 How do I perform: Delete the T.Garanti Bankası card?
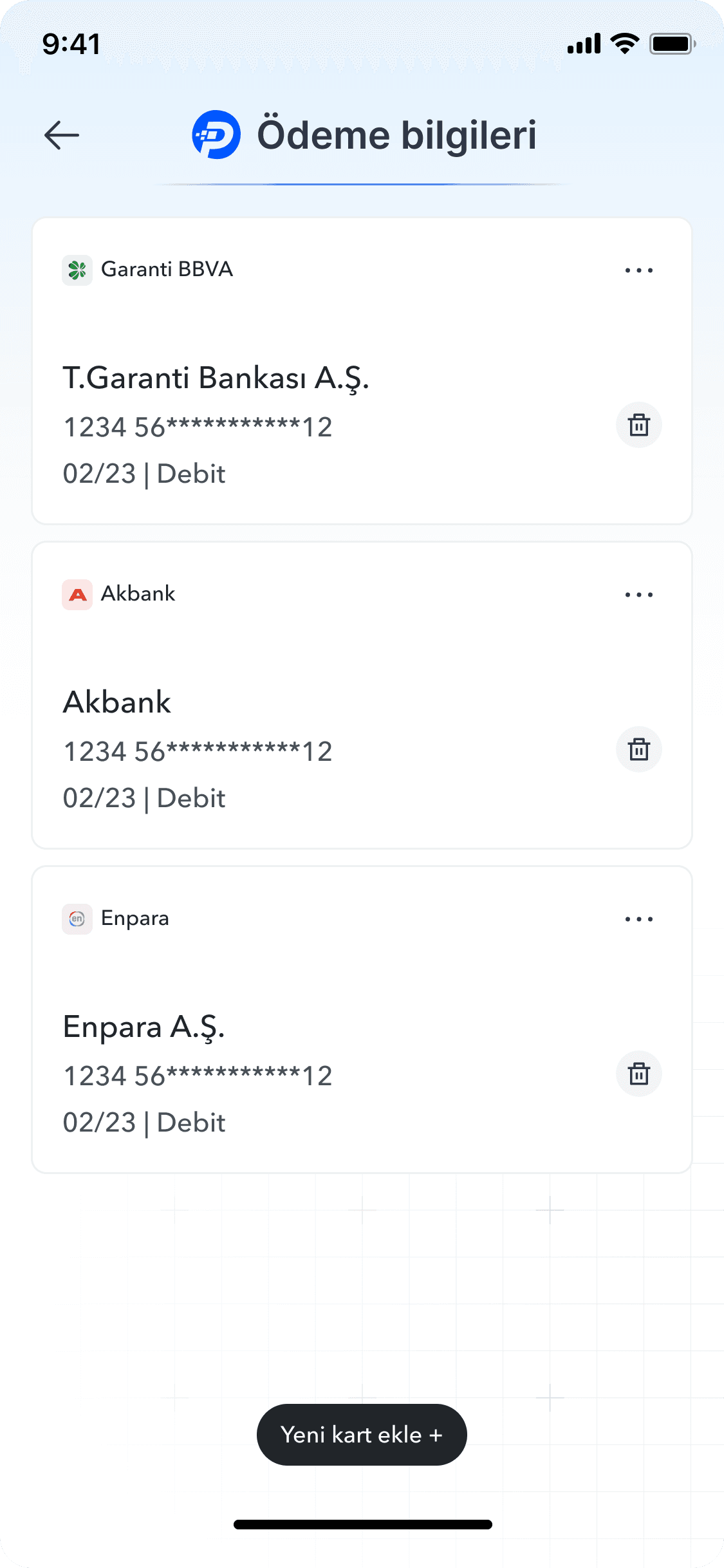pos(638,425)
